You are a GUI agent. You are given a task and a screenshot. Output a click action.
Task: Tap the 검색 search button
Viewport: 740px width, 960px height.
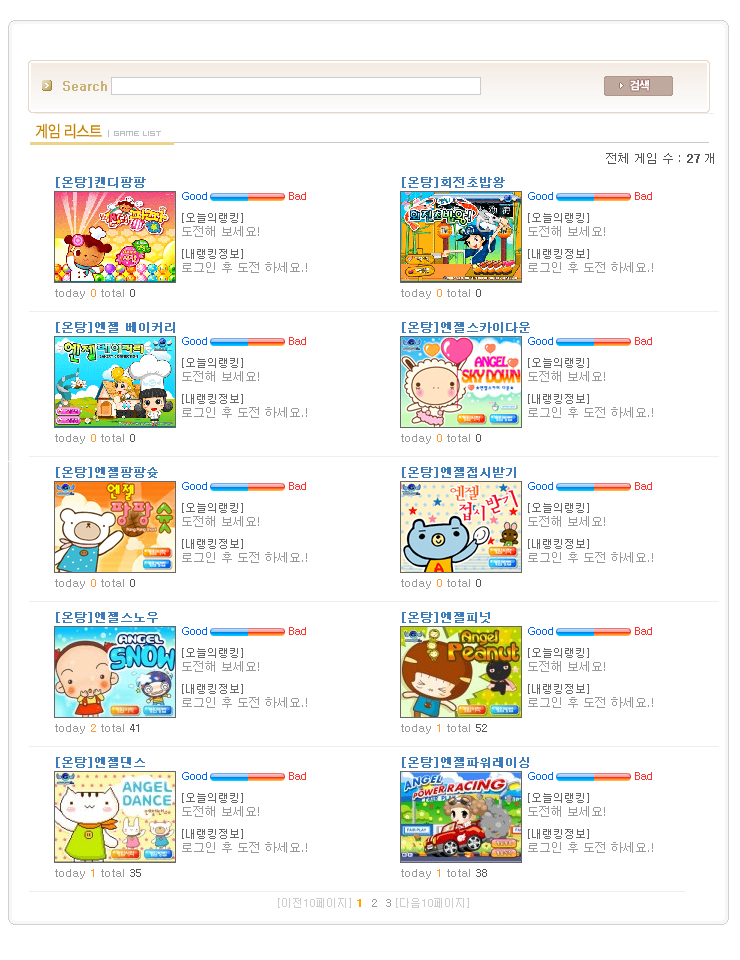[638, 86]
